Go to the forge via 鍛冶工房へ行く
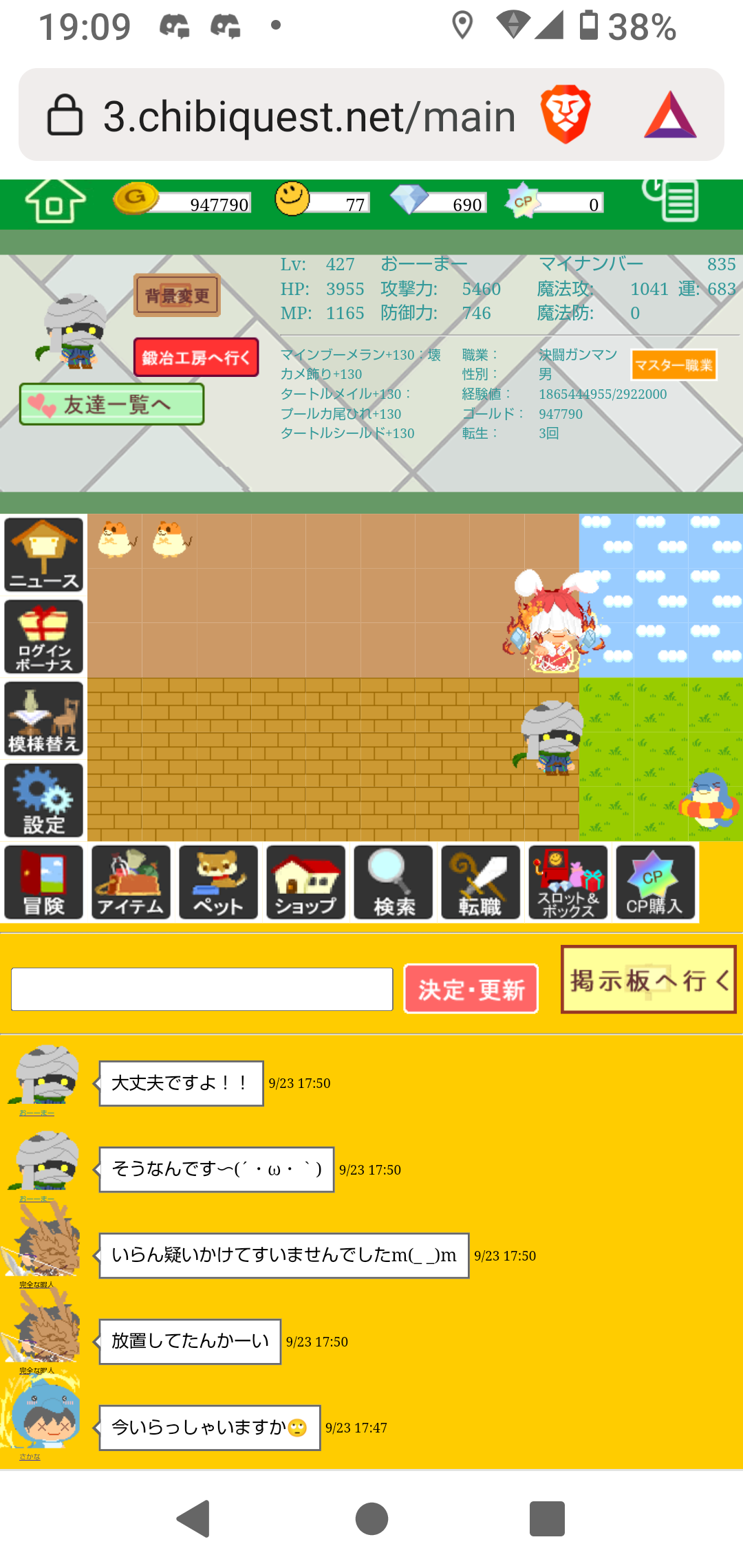Image resolution: width=743 pixels, height=1568 pixels. point(196,358)
